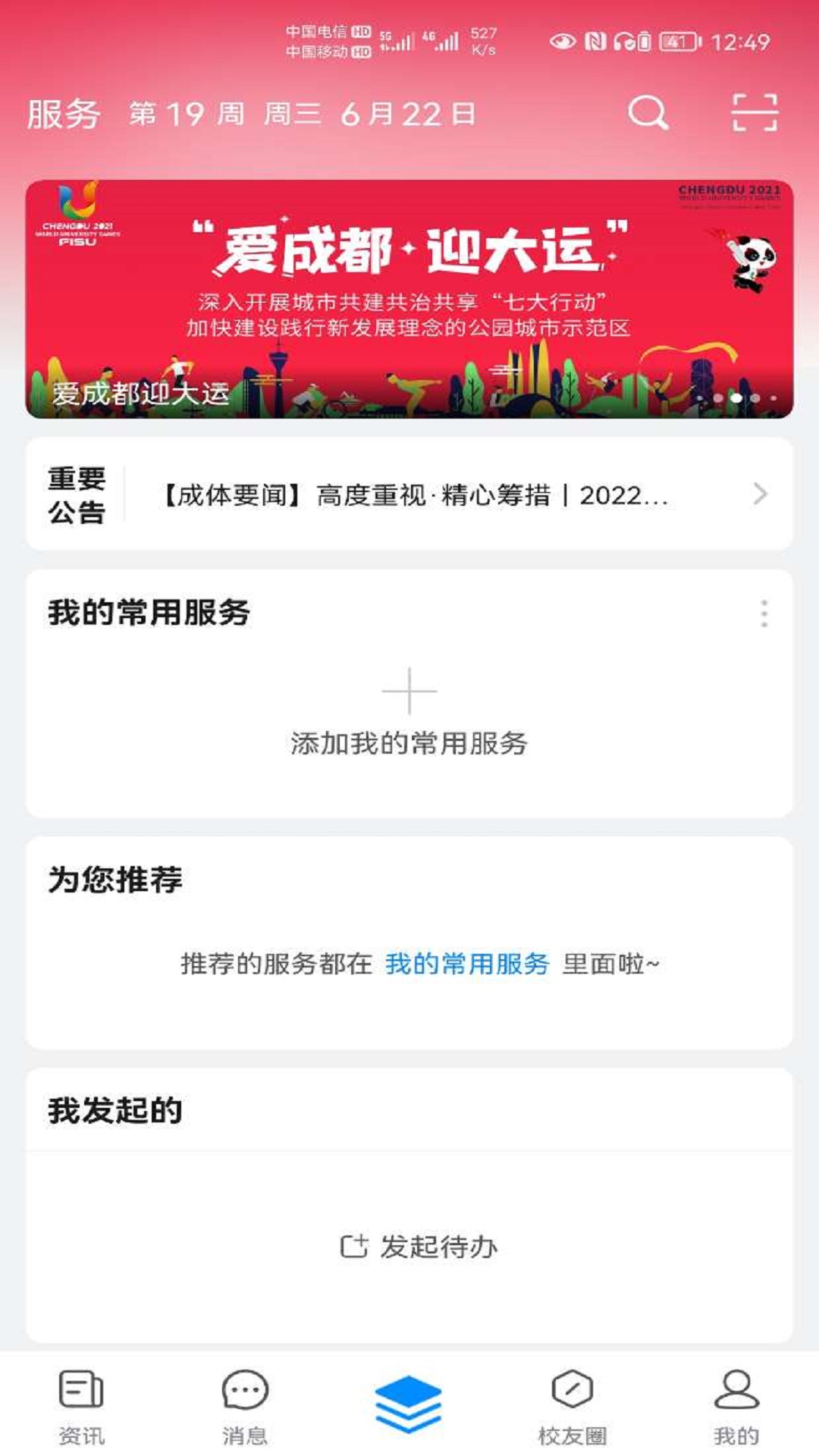Open the 校友圈 compass icon

[571, 1388]
